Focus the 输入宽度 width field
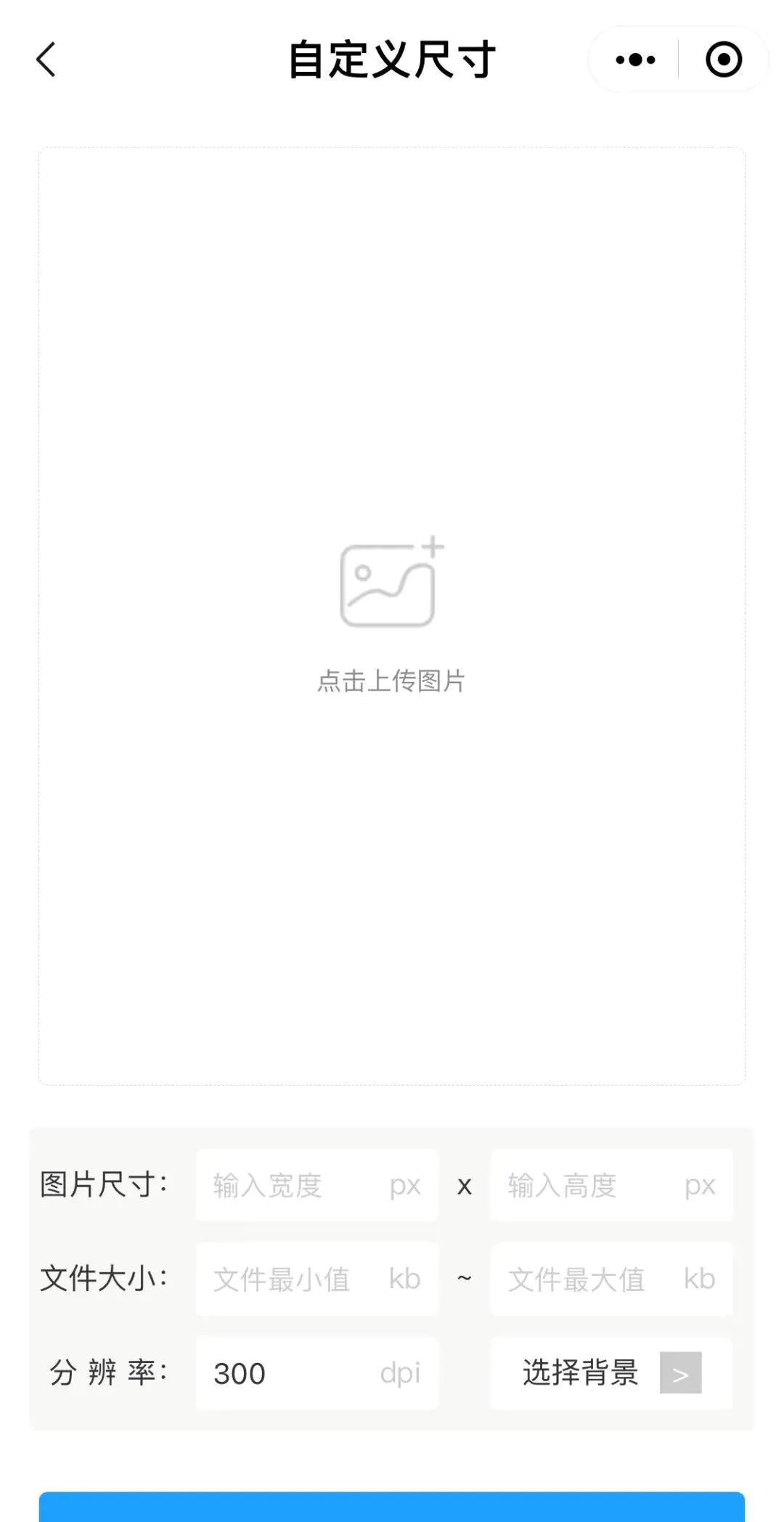This screenshot has height=1522, width=784. pyautogui.click(x=317, y=1185)
